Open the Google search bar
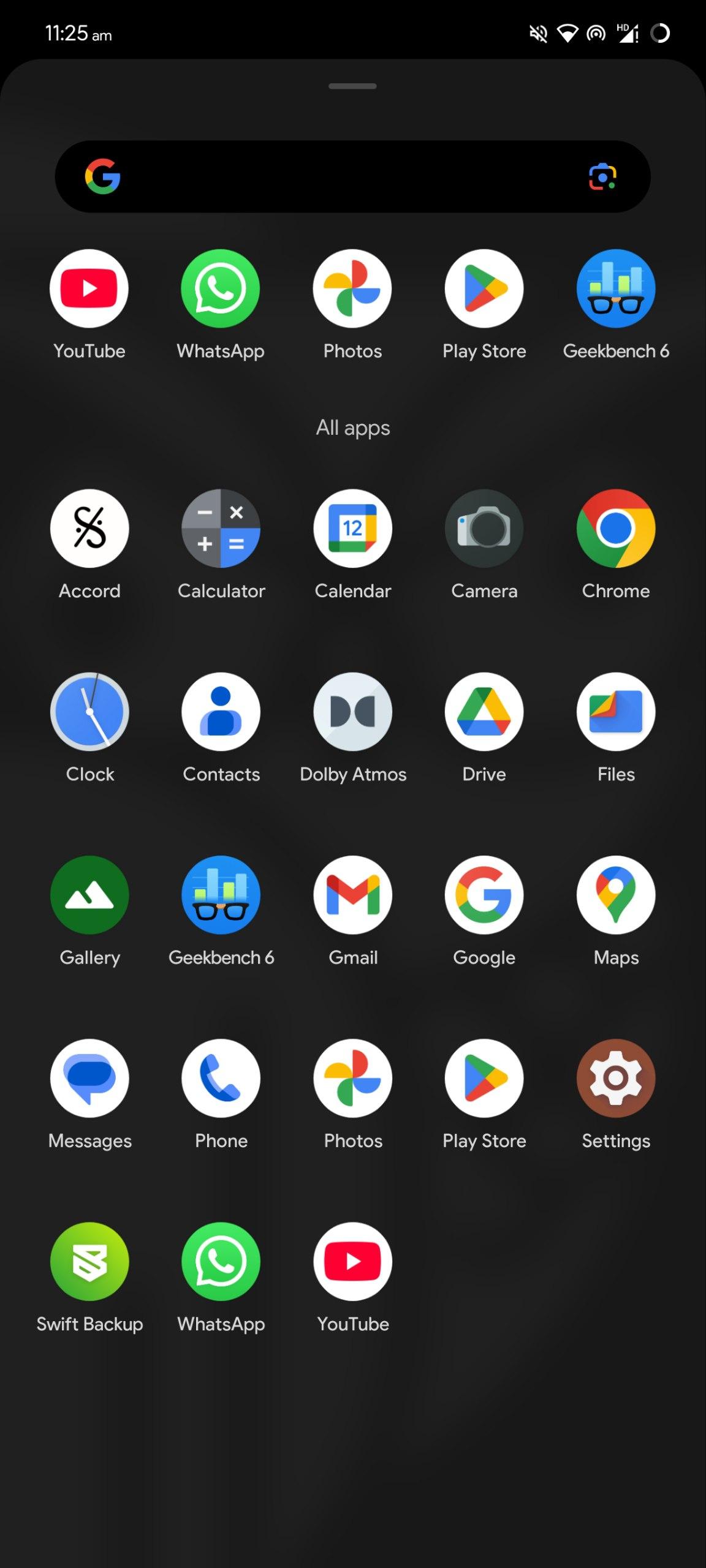 pyautogui.click(x=343, y=177)
